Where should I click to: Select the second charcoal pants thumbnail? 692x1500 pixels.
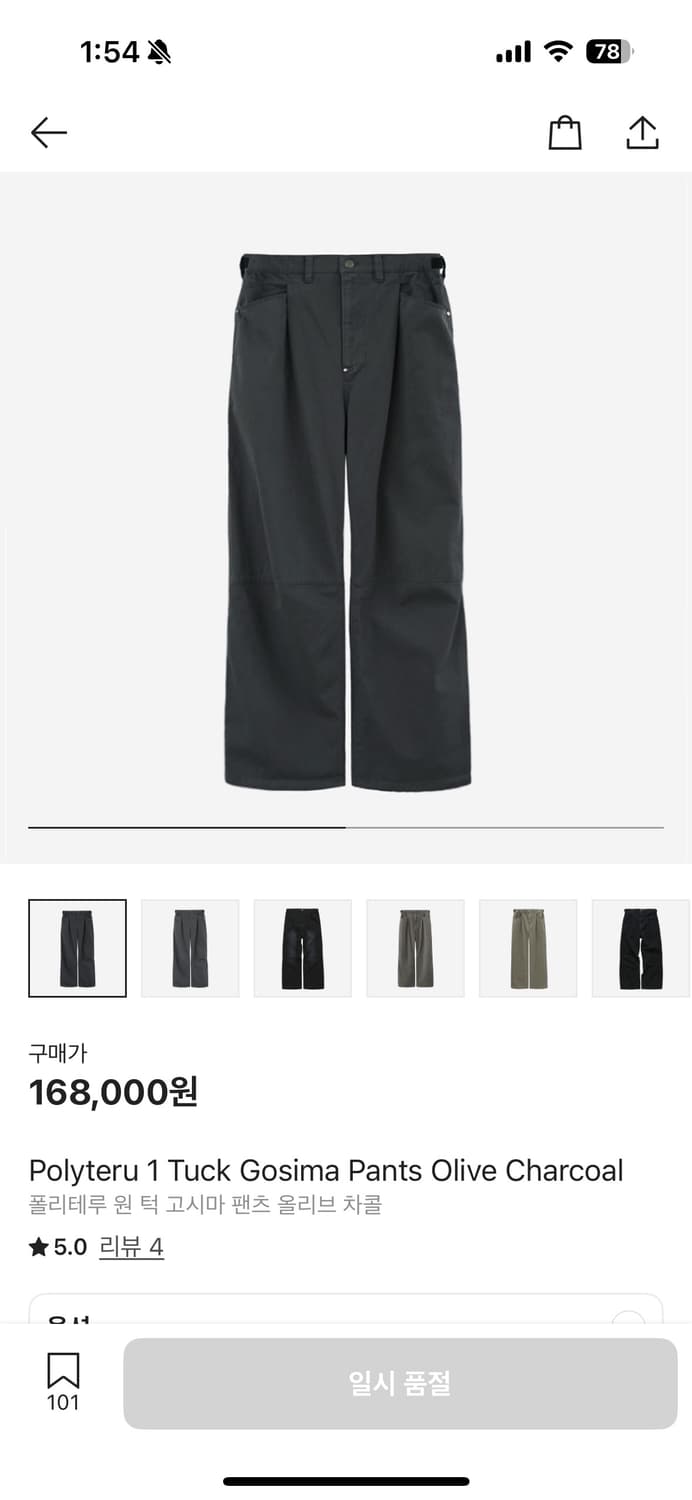(x=190, y=948)
